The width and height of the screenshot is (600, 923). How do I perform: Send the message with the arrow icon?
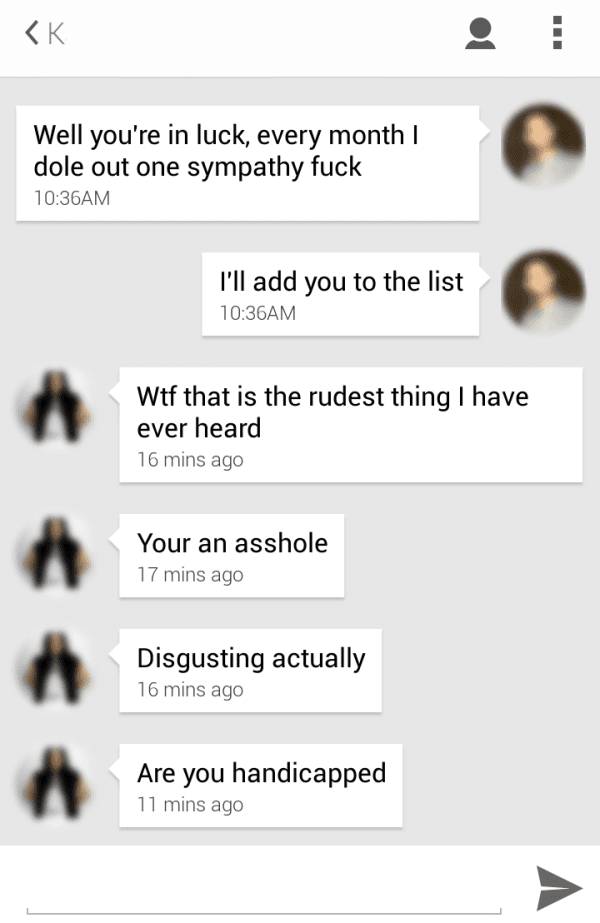[558, 888]
